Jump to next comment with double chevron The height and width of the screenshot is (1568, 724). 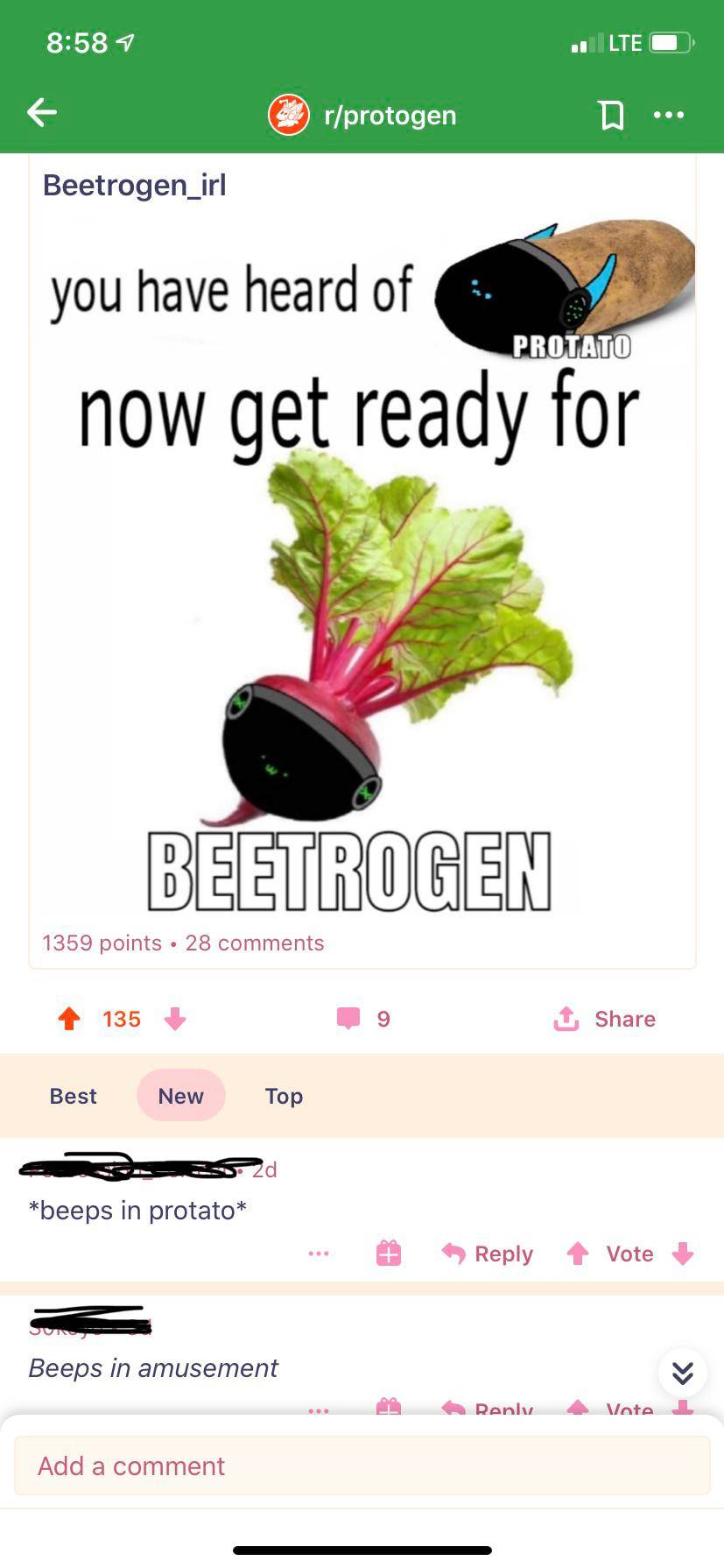tap(683, 1373)
